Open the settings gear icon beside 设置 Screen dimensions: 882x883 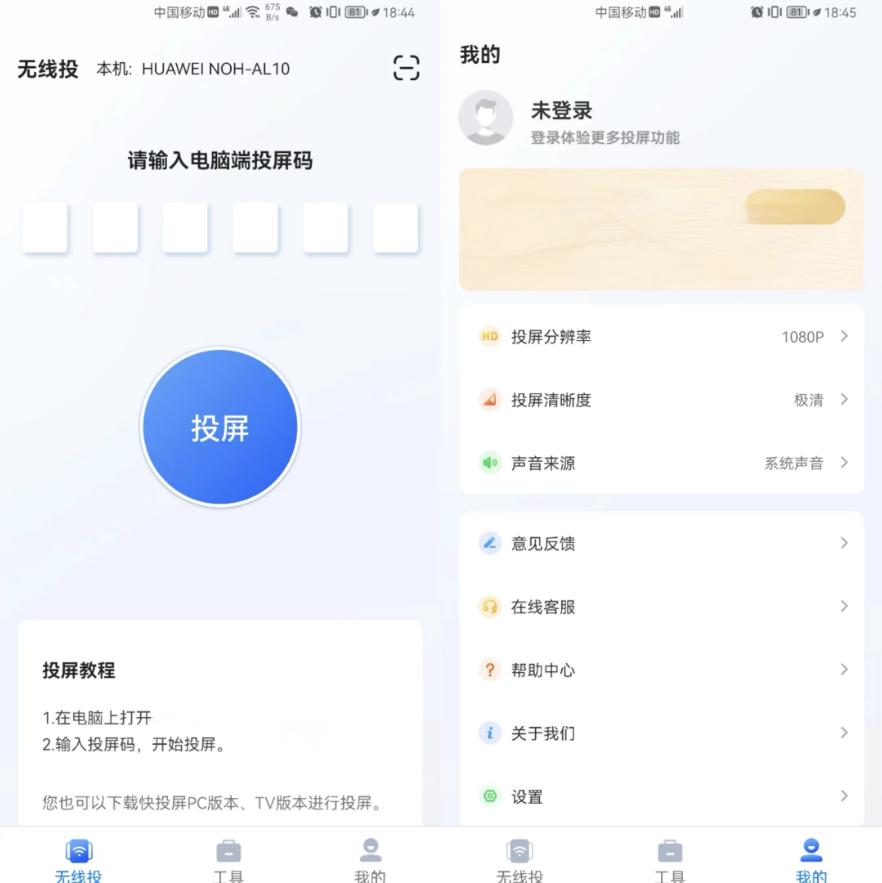490,797
